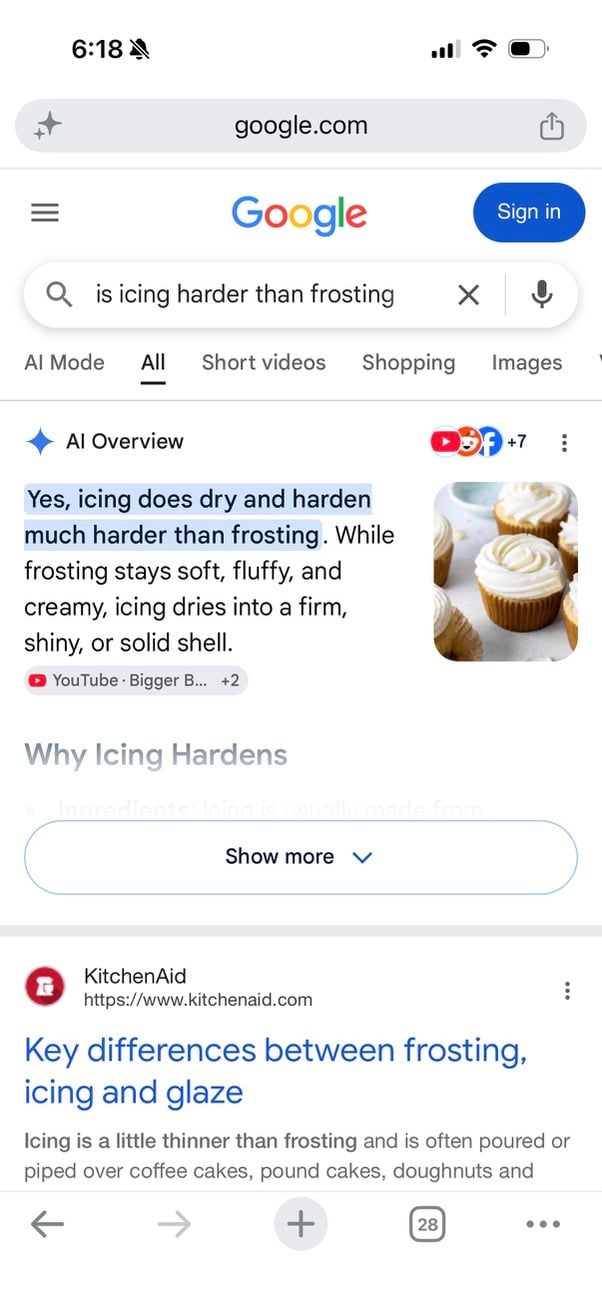
Task: Open a new browser tab
Action: coord(301,1224)
